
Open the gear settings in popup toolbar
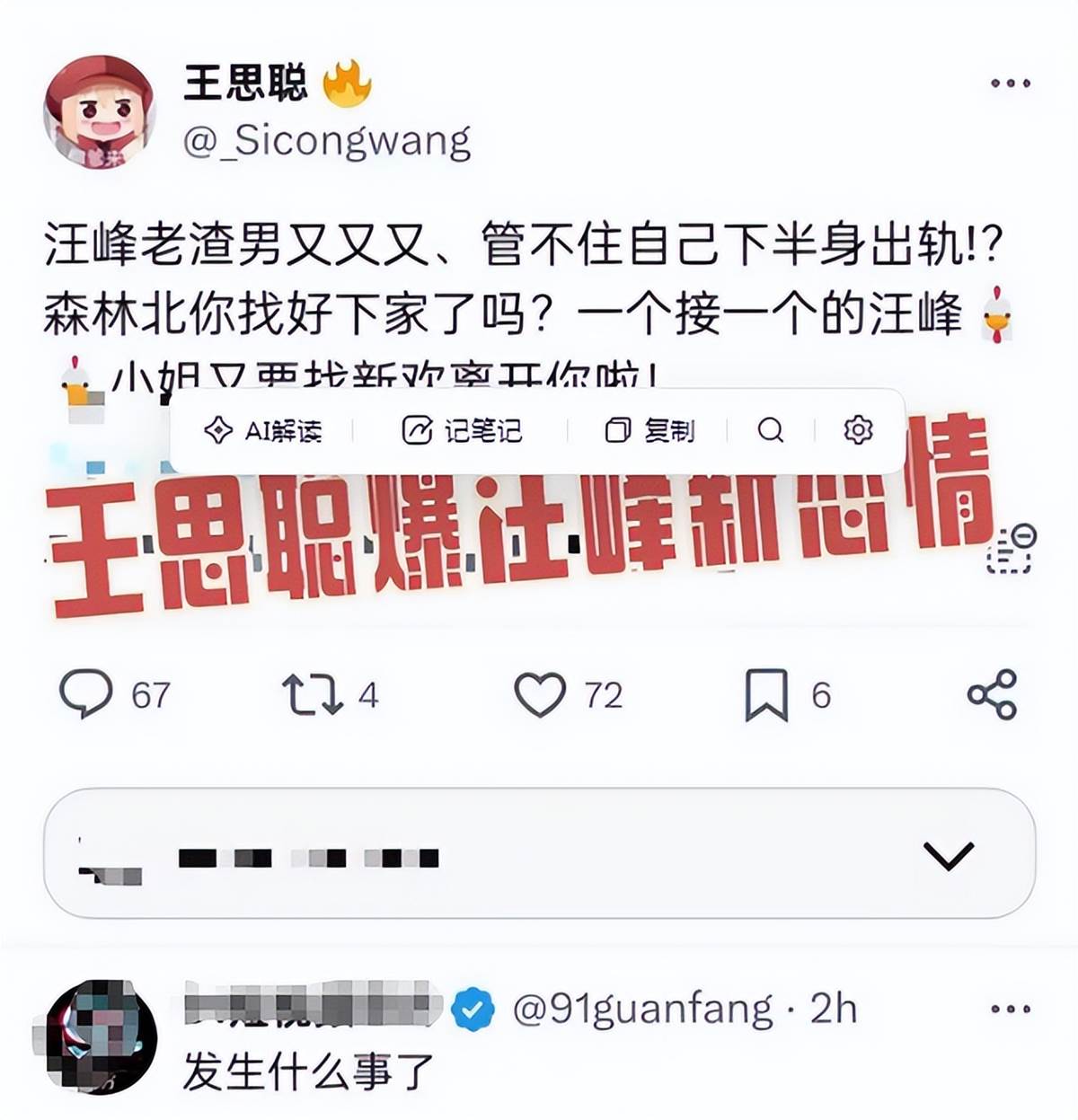click(858, 431)
